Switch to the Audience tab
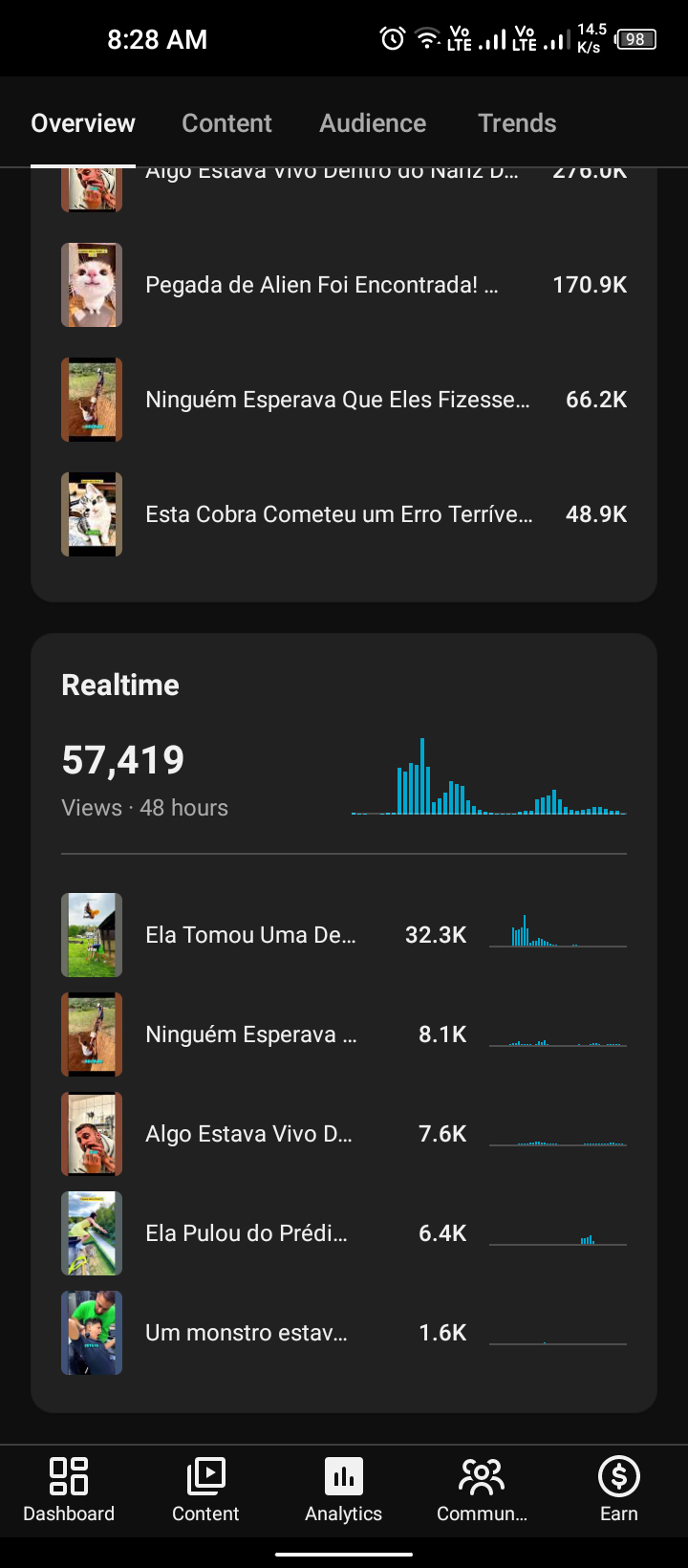 tap(373, 123)
